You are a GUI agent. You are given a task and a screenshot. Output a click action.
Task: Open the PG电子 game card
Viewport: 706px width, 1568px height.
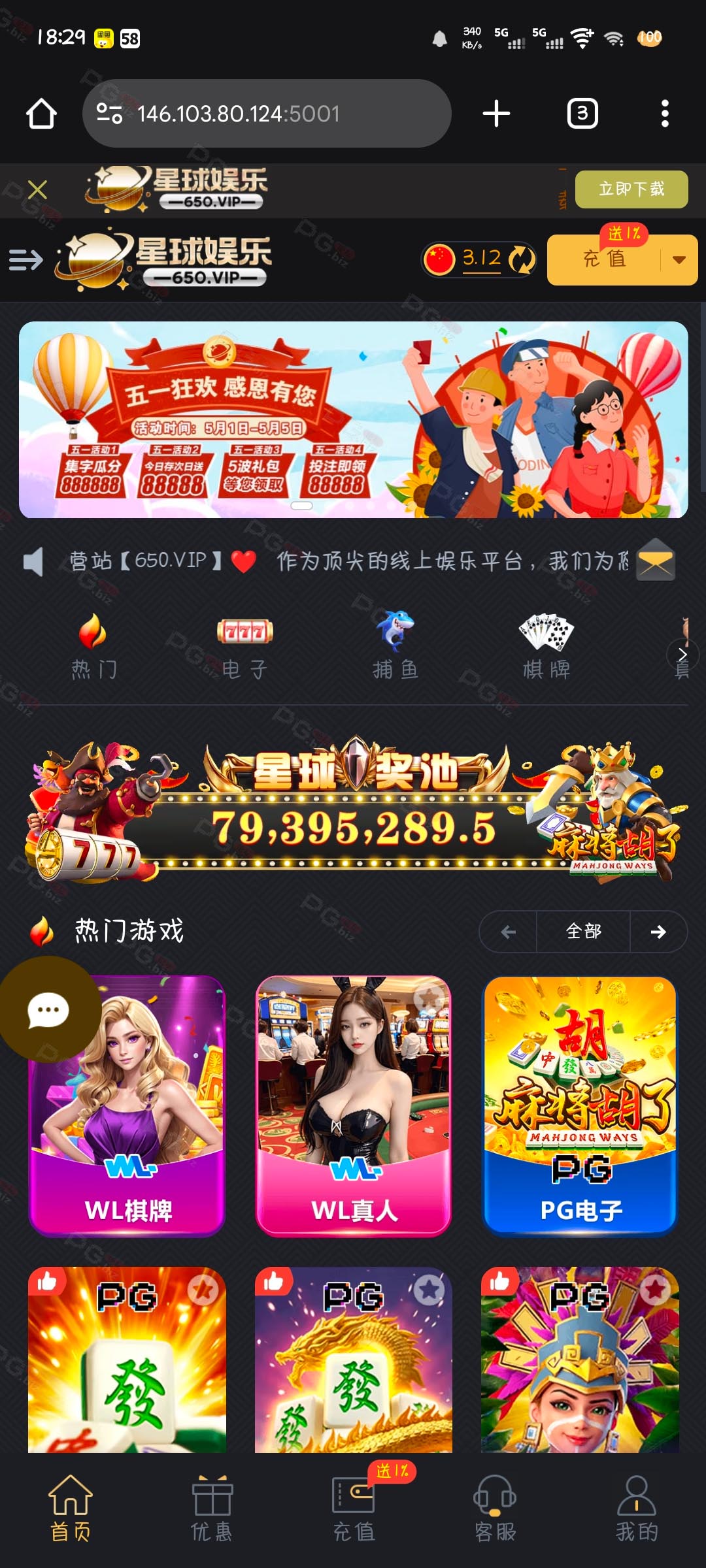point(580,1105)
